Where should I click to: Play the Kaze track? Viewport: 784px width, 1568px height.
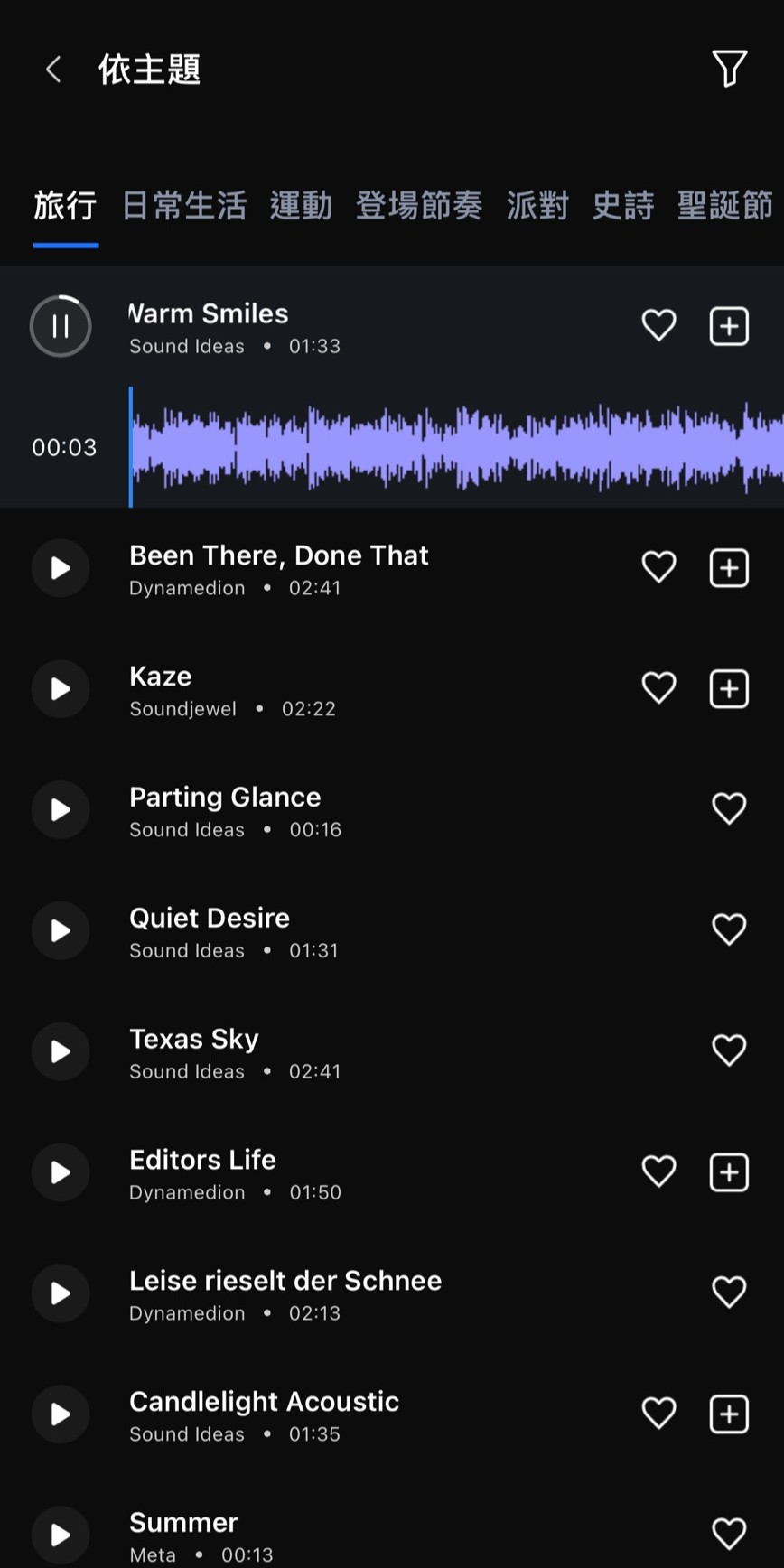click(x=61, y=689)
